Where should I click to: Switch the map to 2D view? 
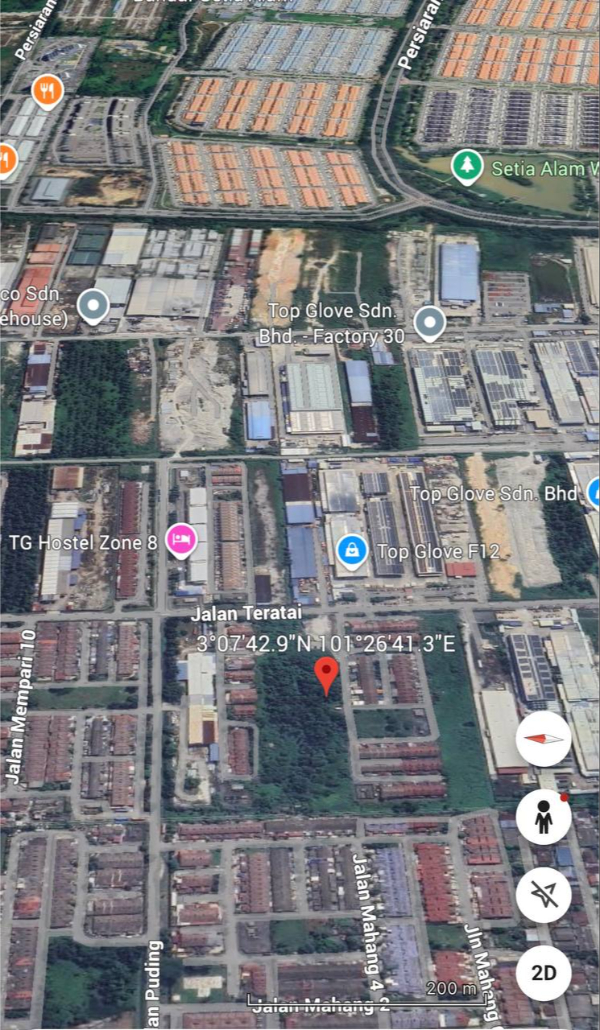tap(544, 973)
